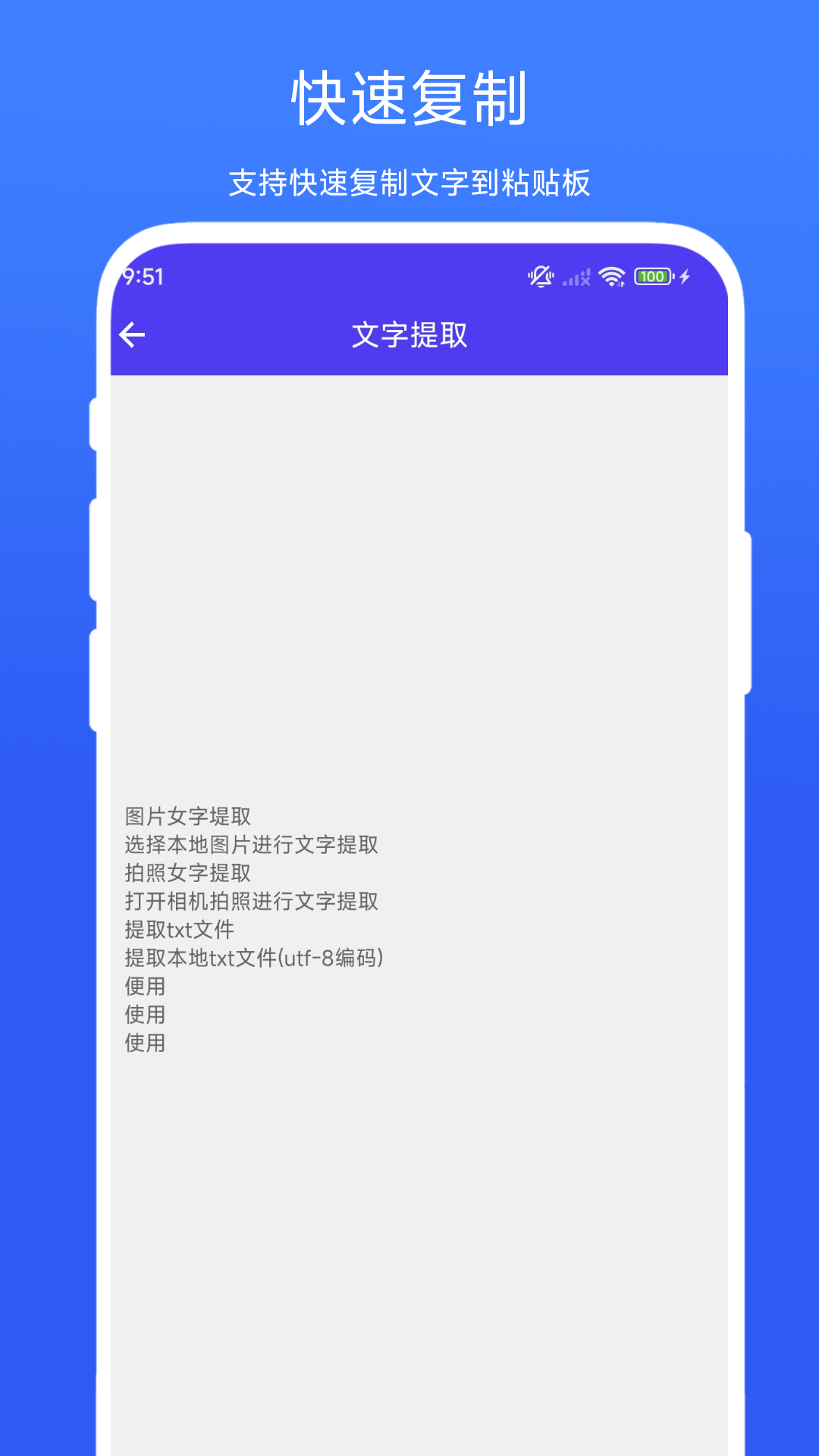The image size is (819, 1456).
Task: Tap the first 使用 item
Action: point(143,1015)
